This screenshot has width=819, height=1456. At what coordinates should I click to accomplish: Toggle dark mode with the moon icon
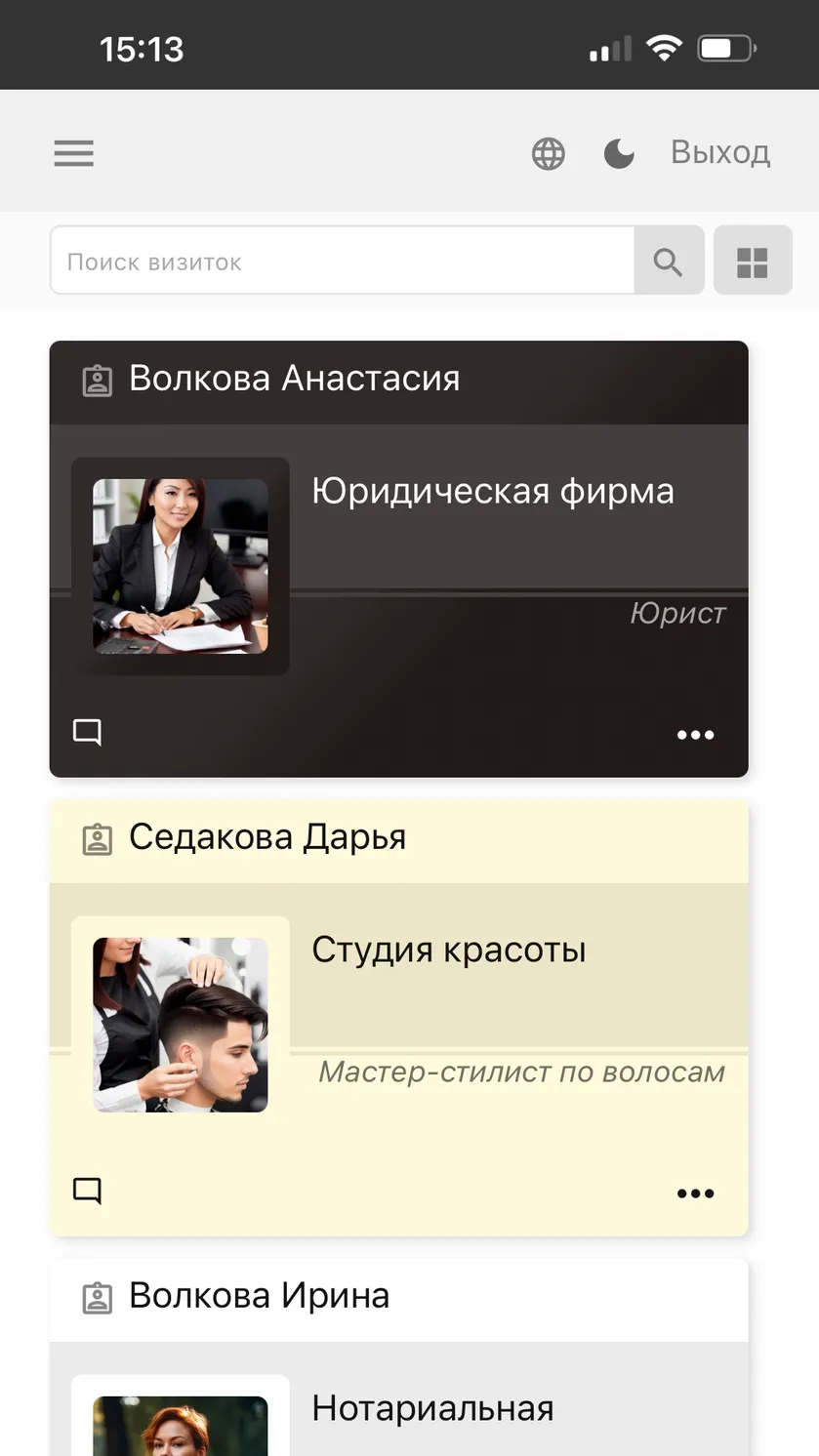(x=619, y=153)
